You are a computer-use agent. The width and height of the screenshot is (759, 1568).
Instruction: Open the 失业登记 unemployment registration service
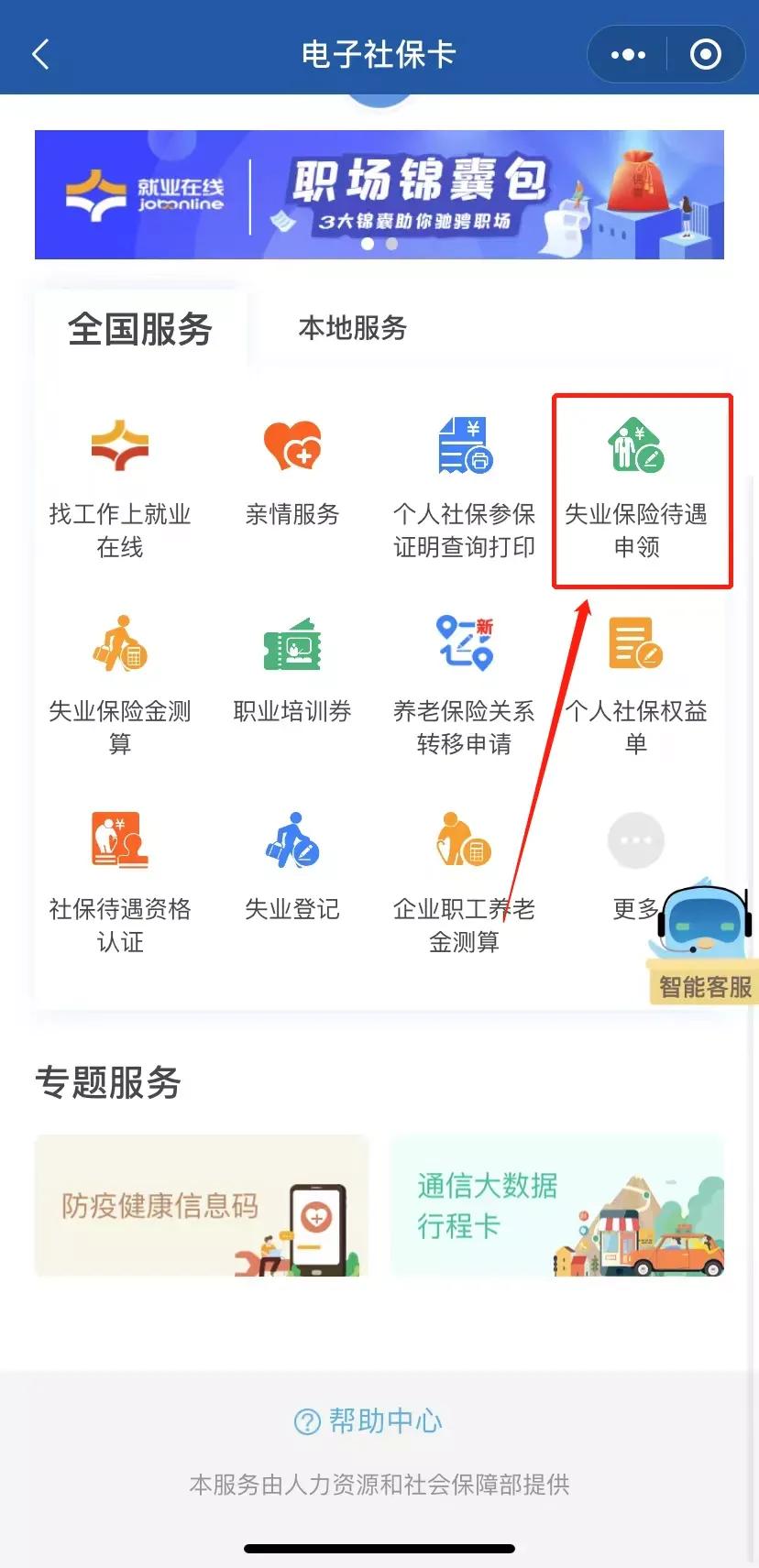[x=291, y=866]
